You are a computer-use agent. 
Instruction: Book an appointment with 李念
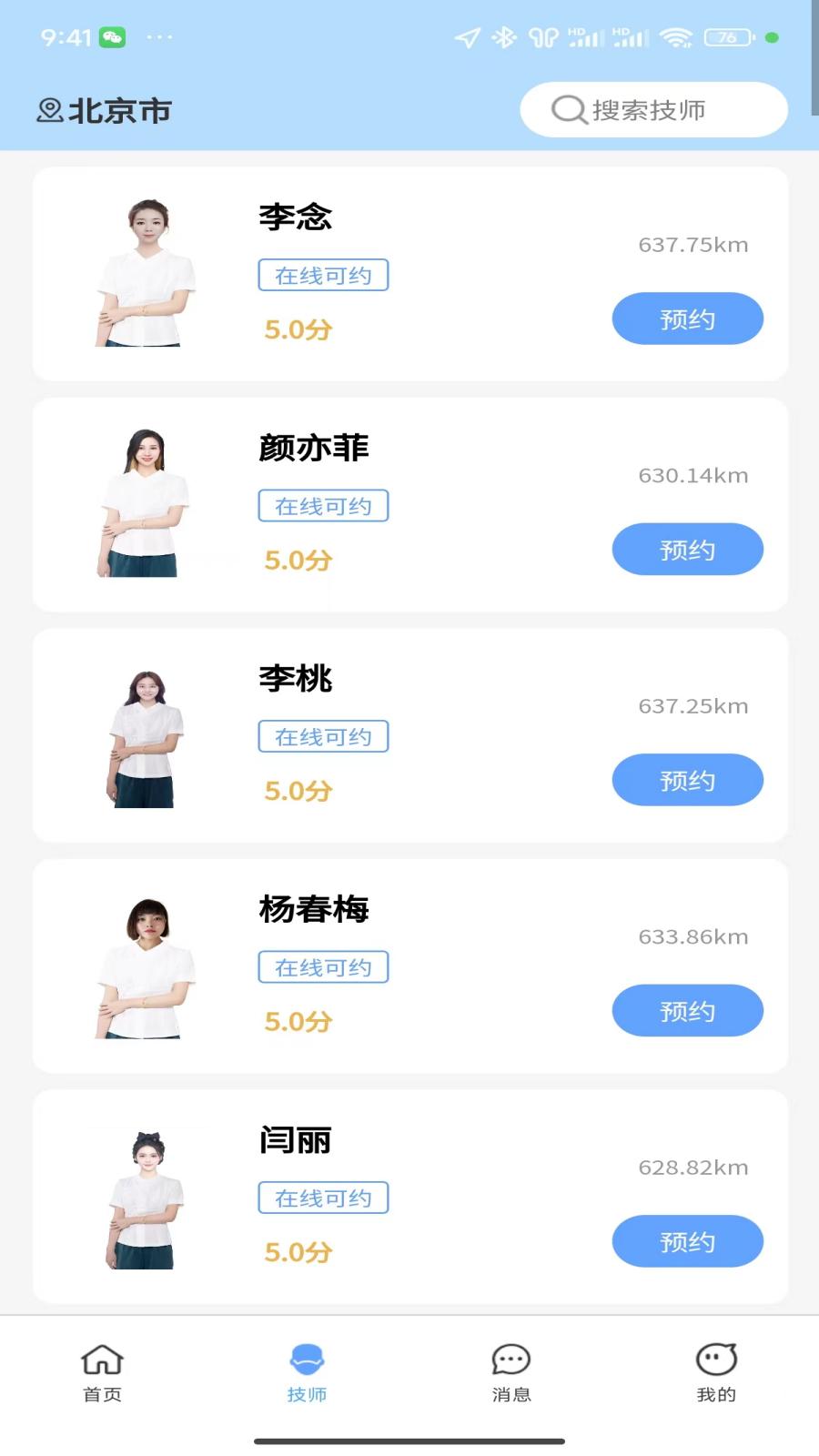687,318
